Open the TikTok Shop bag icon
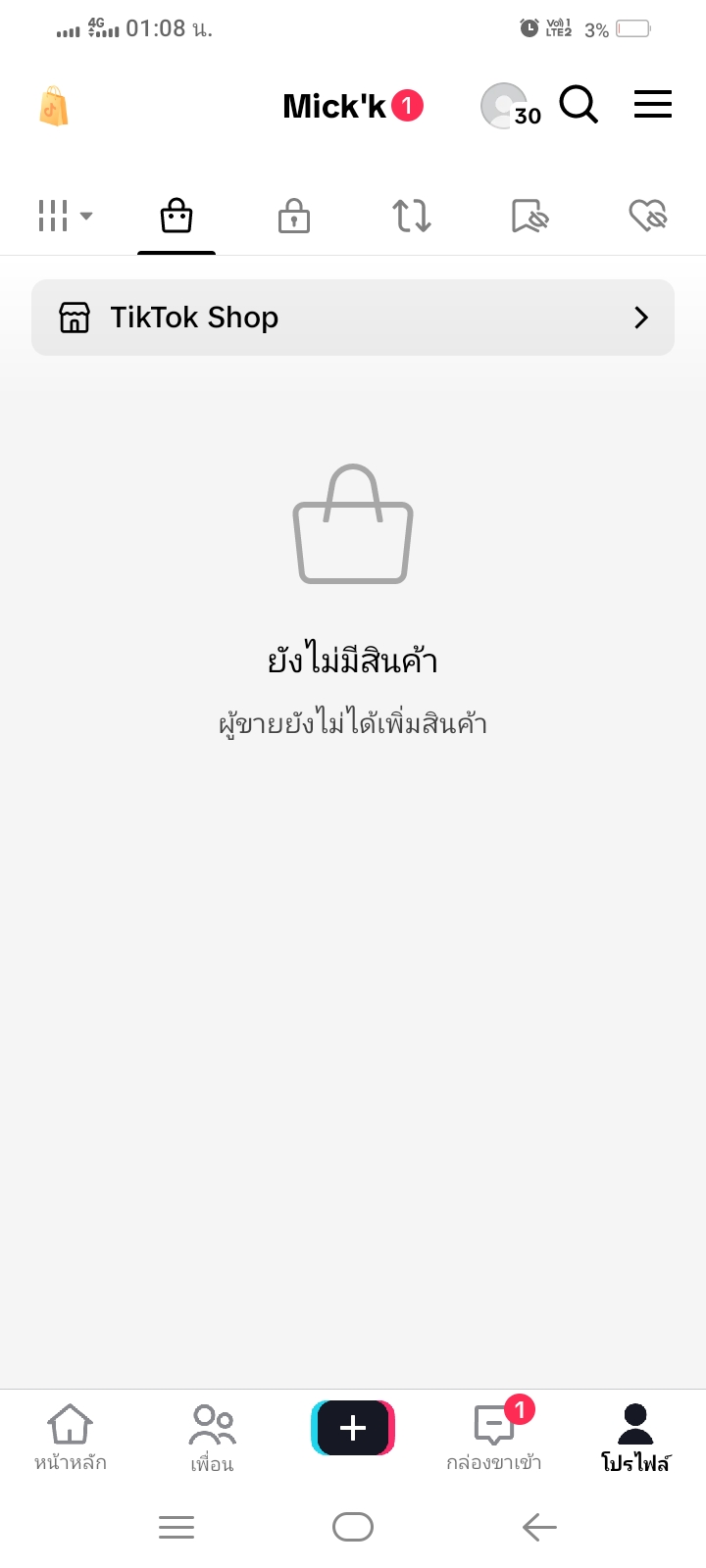This screenshot has height=1568, width=706. click(x=54, y=106)
